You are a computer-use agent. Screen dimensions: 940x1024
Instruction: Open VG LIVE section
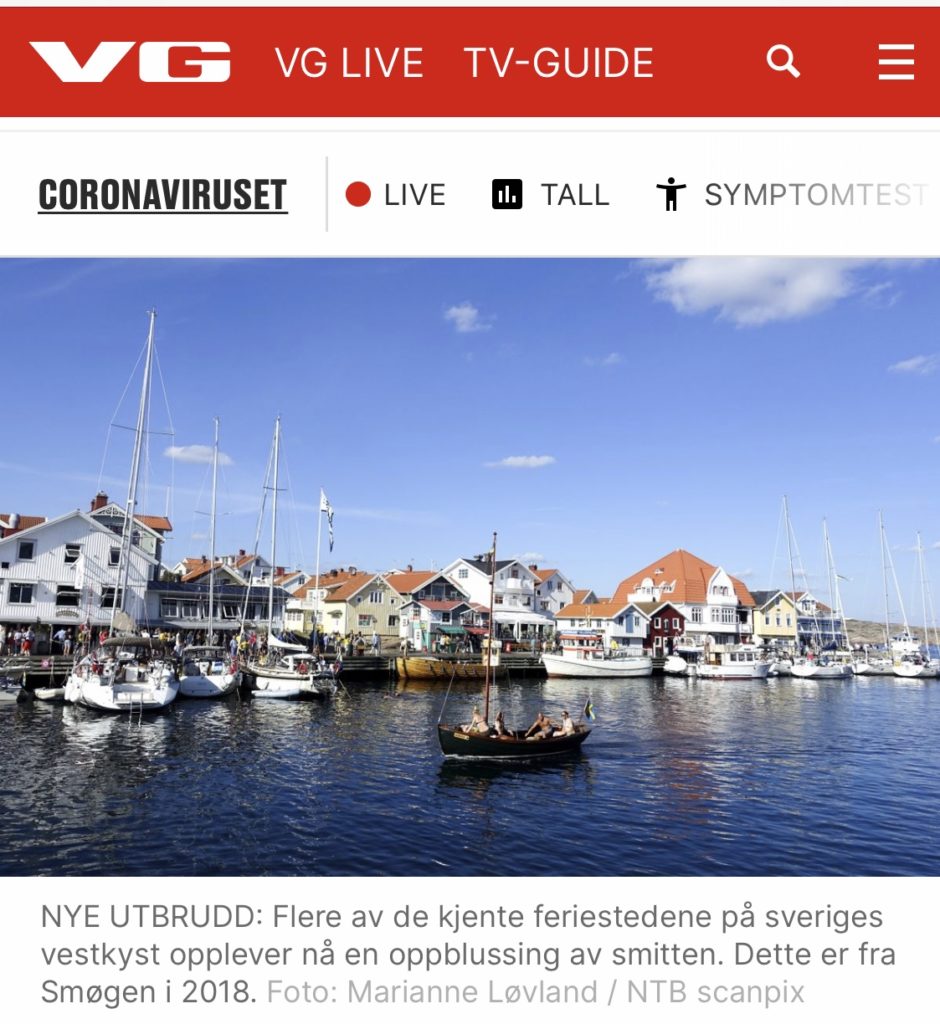349,63
